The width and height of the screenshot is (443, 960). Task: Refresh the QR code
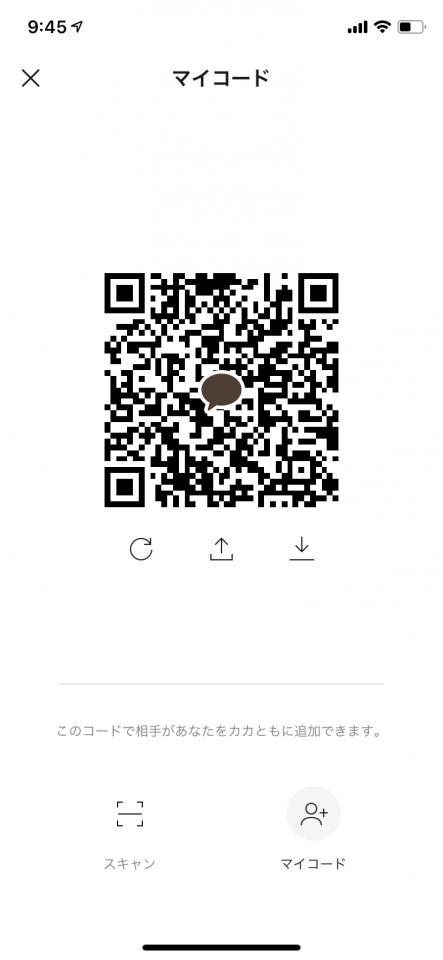click(141, 549)
